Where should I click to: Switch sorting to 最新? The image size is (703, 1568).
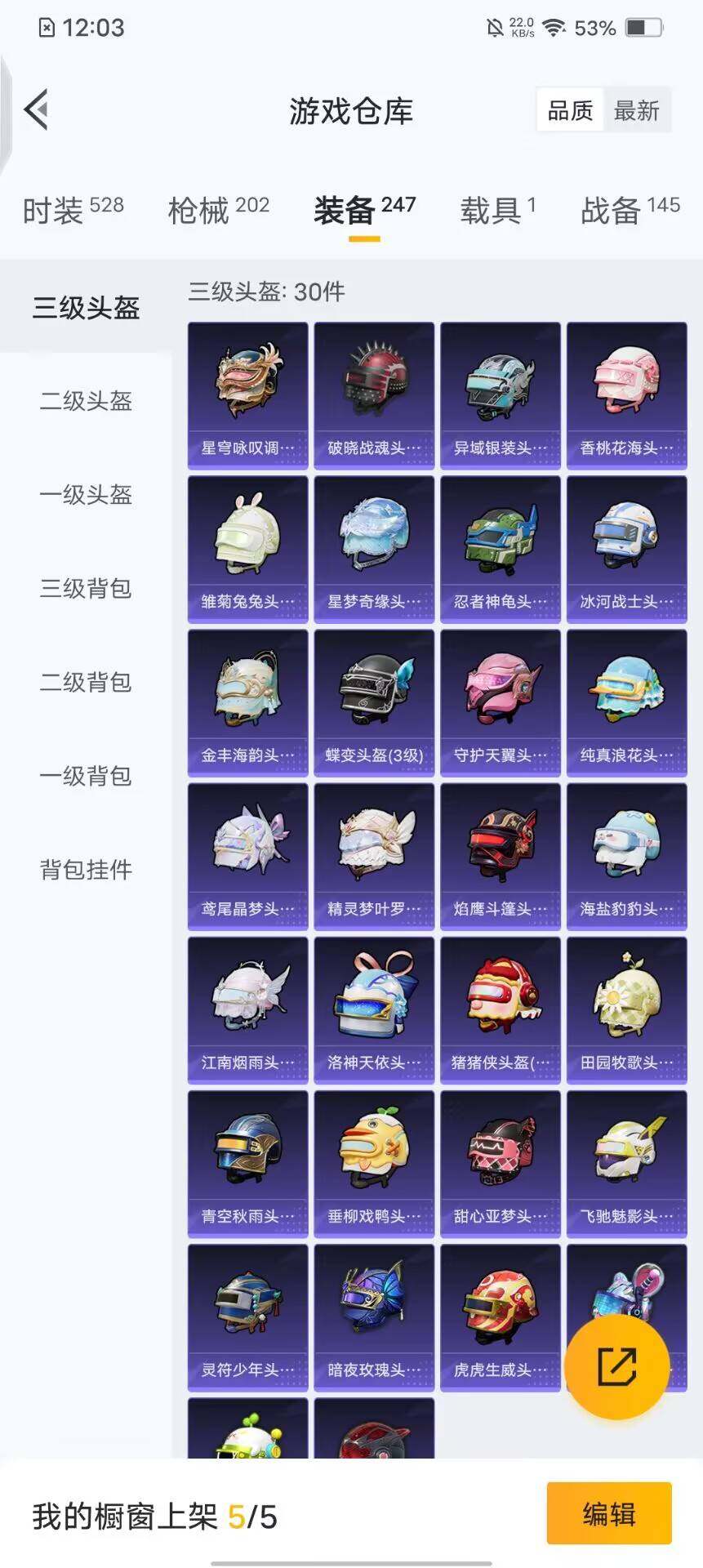[639, 111]
